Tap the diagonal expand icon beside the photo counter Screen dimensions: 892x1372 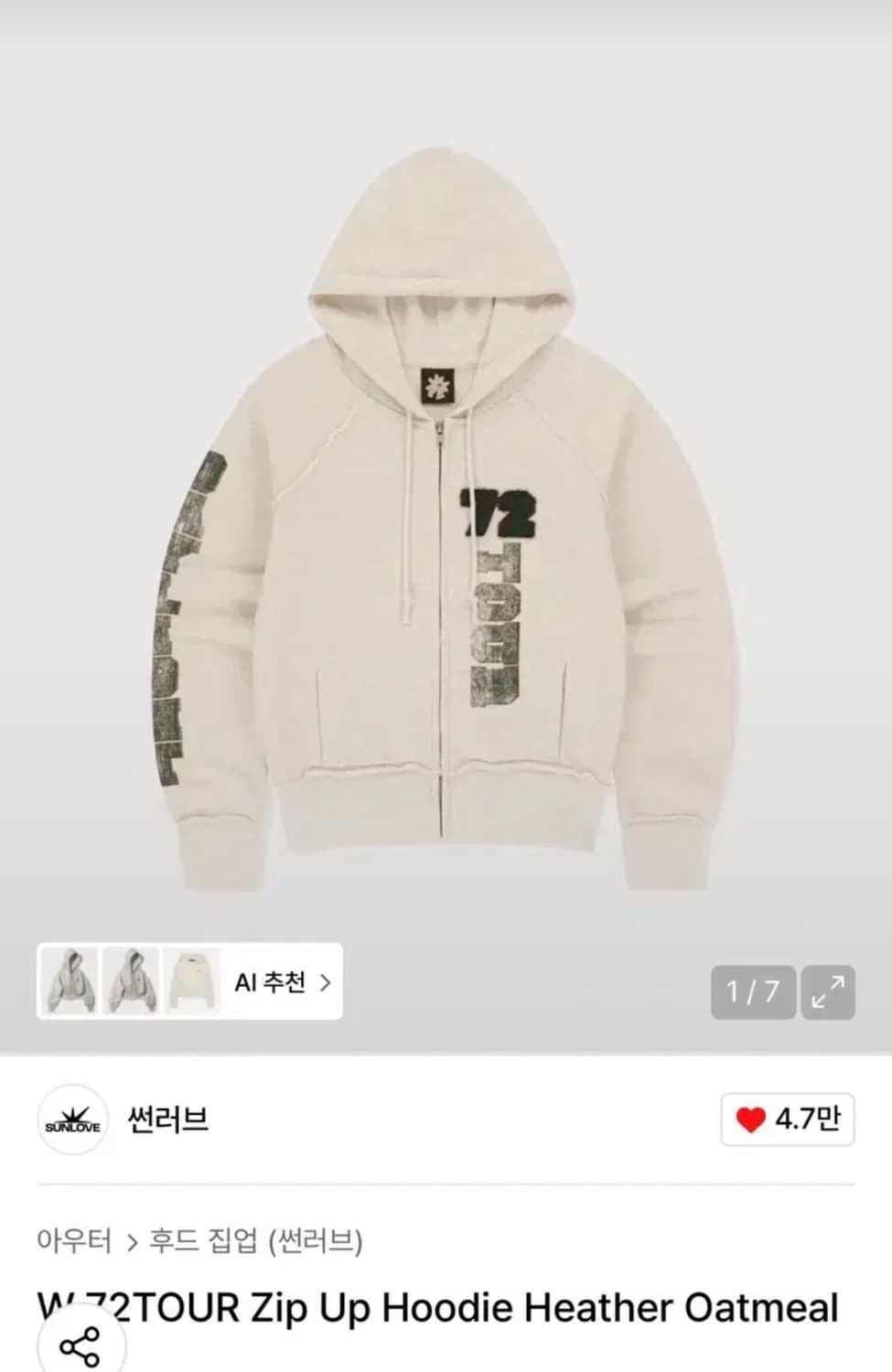click(x=829, y=993)
